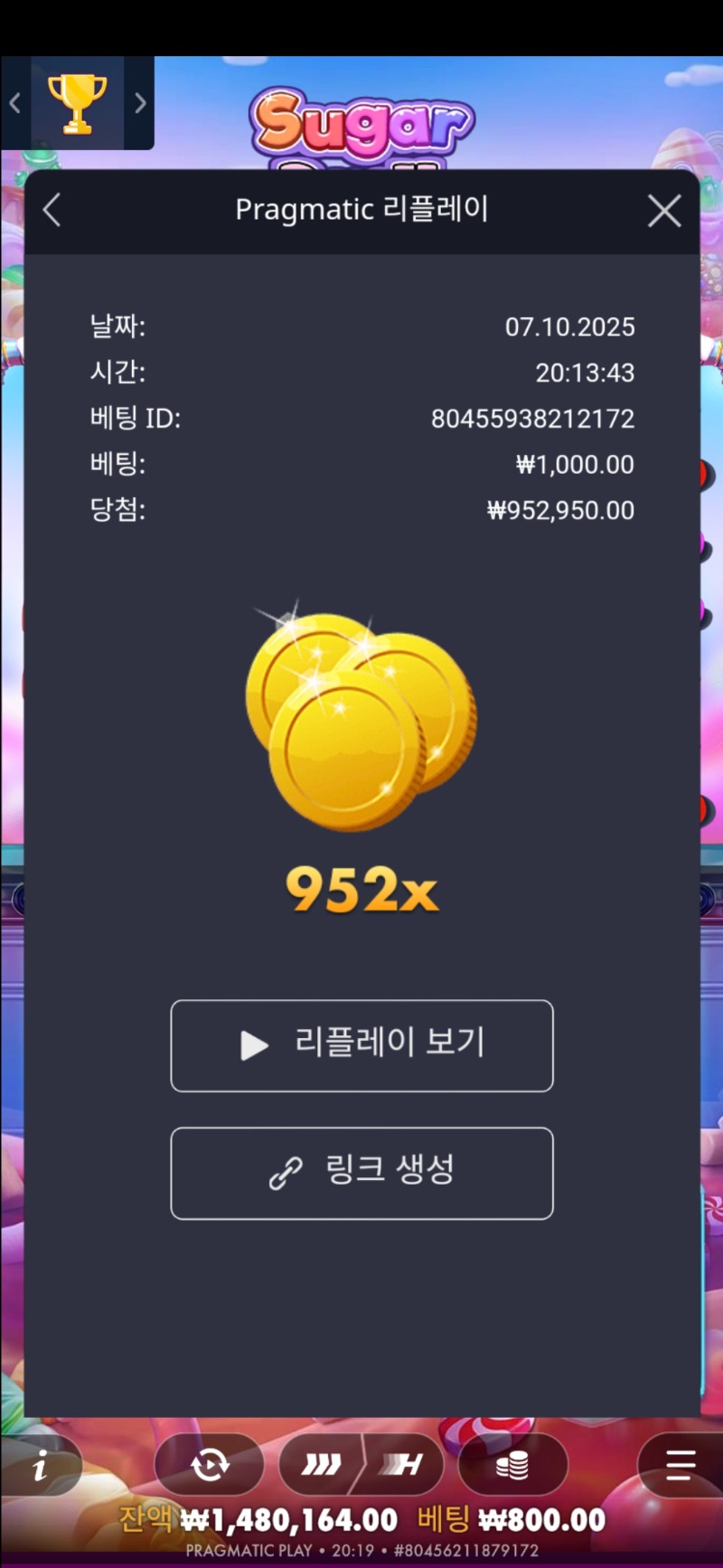The image size is (723, 1568).
Task: Open the hamburger menu
Action: (680, 1465)
